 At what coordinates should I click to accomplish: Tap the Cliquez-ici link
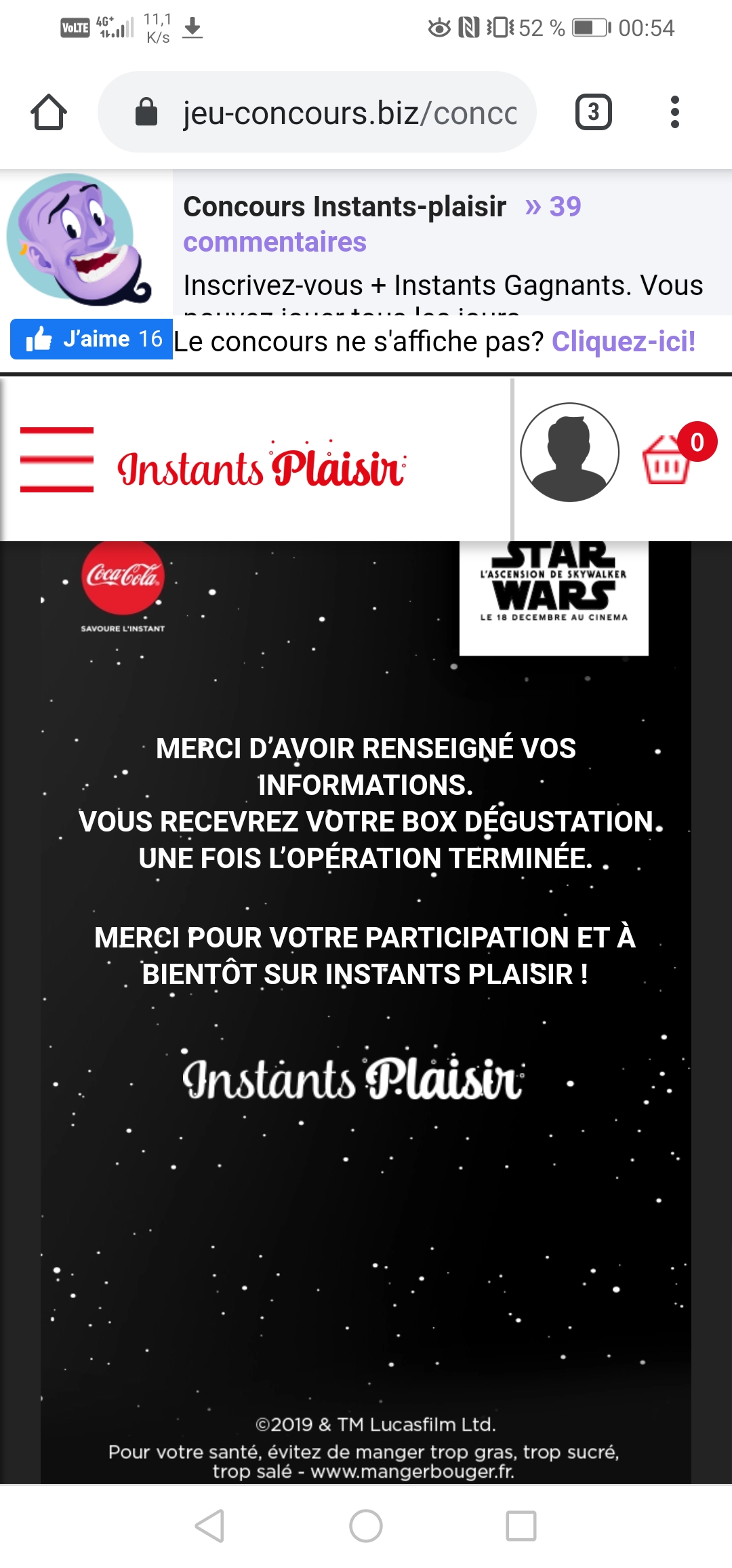pos(624,342)
